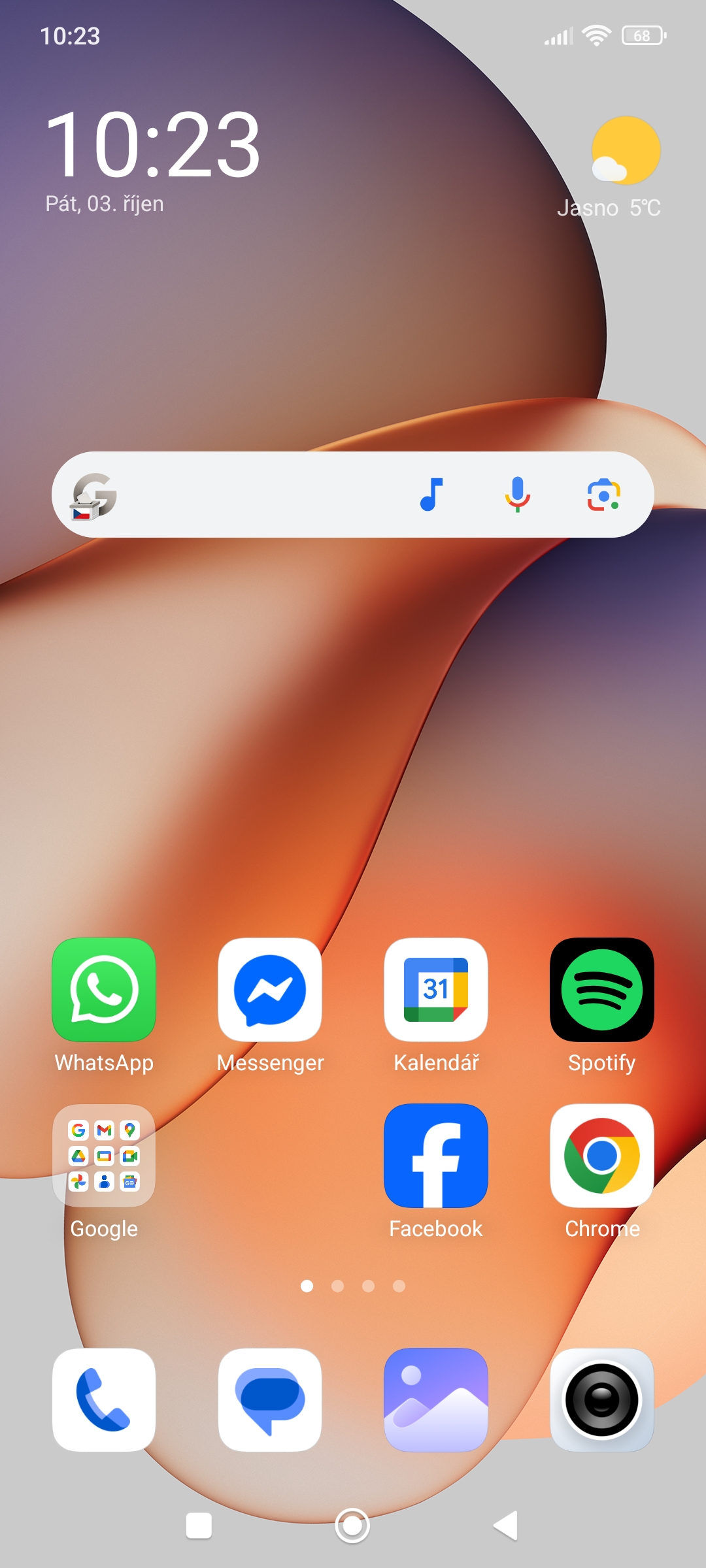This screenshot has width=706, height=1568.
Task: Open recent apps with the square button
Action: (199, 1526)
